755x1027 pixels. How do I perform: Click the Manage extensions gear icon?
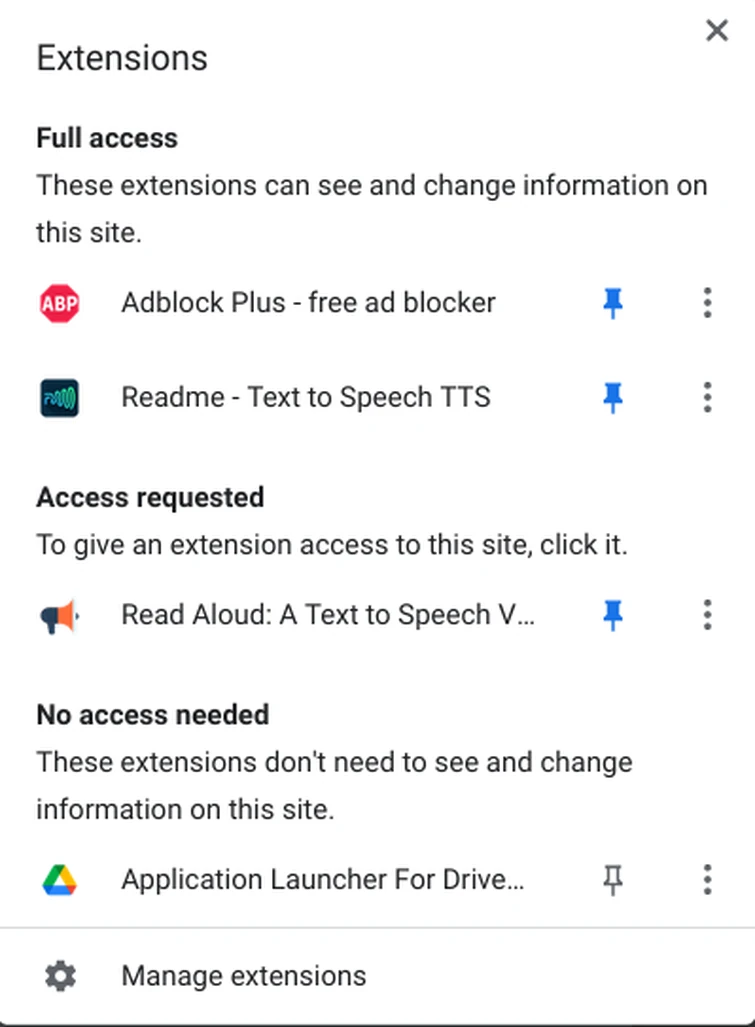(x=59, y=976)
